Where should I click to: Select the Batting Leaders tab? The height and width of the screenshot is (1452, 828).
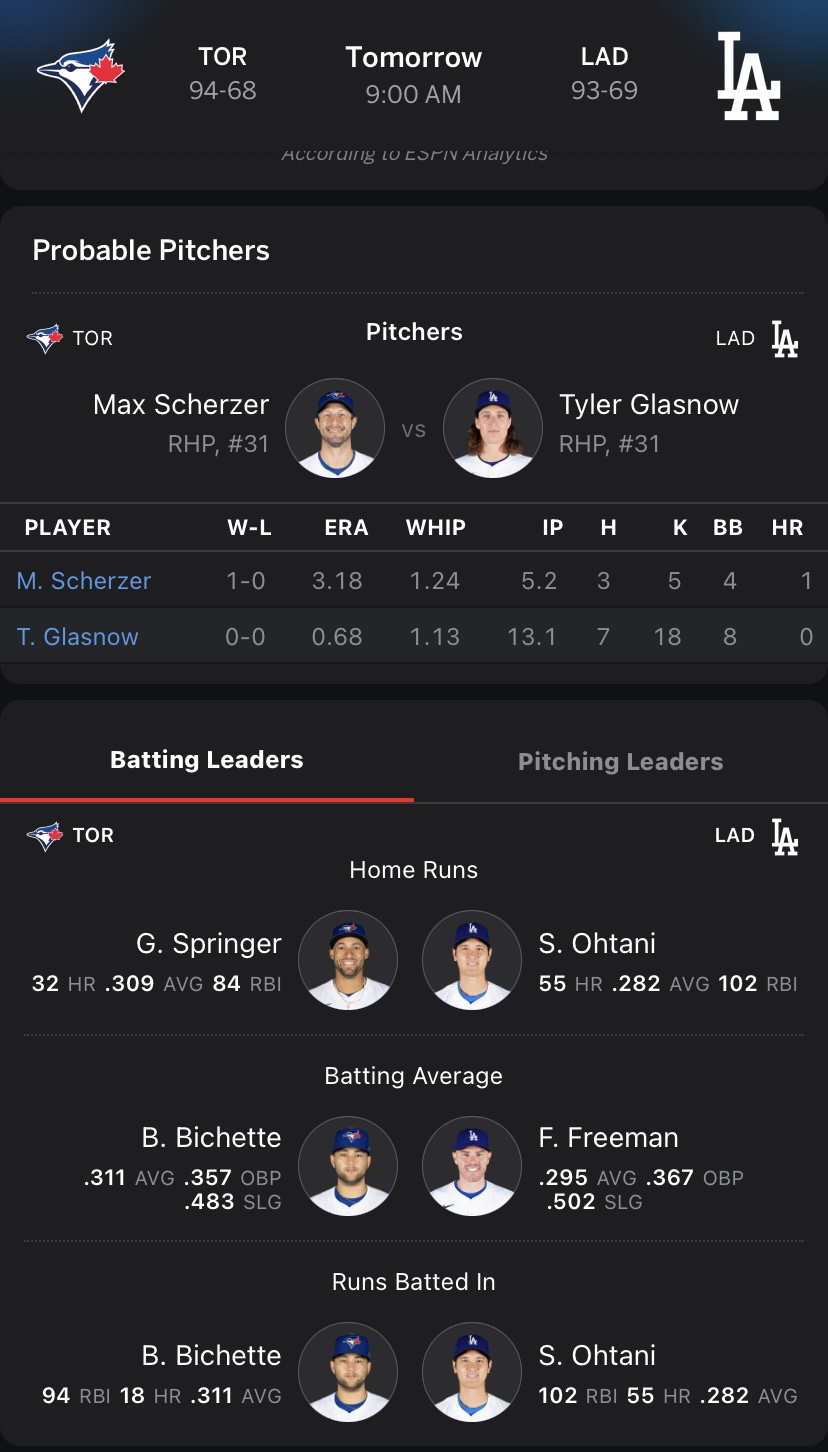[x=206, y=760]
